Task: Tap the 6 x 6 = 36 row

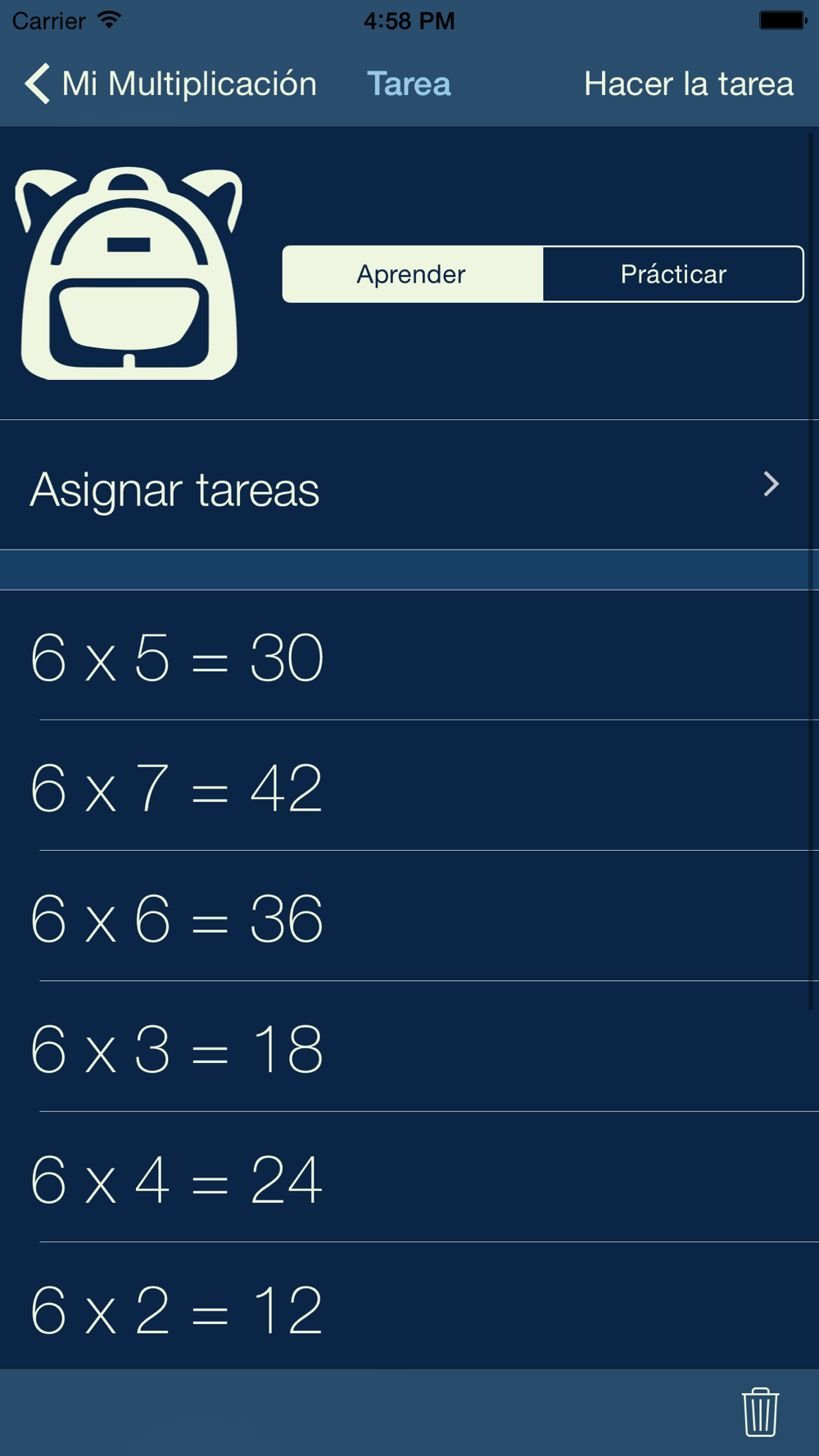Action: (409, 916)
